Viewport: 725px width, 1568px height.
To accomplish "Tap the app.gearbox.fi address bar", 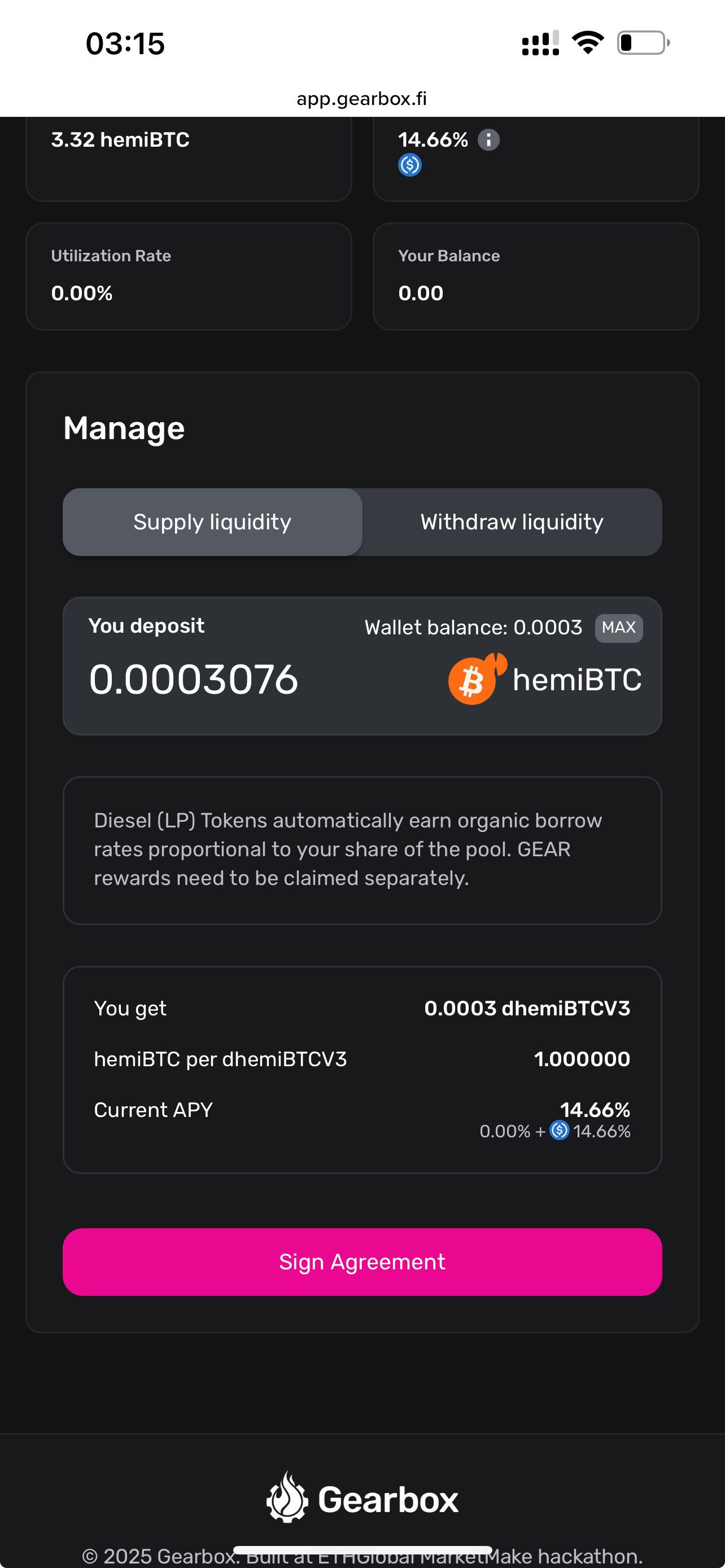I will [x=362, y=98].
